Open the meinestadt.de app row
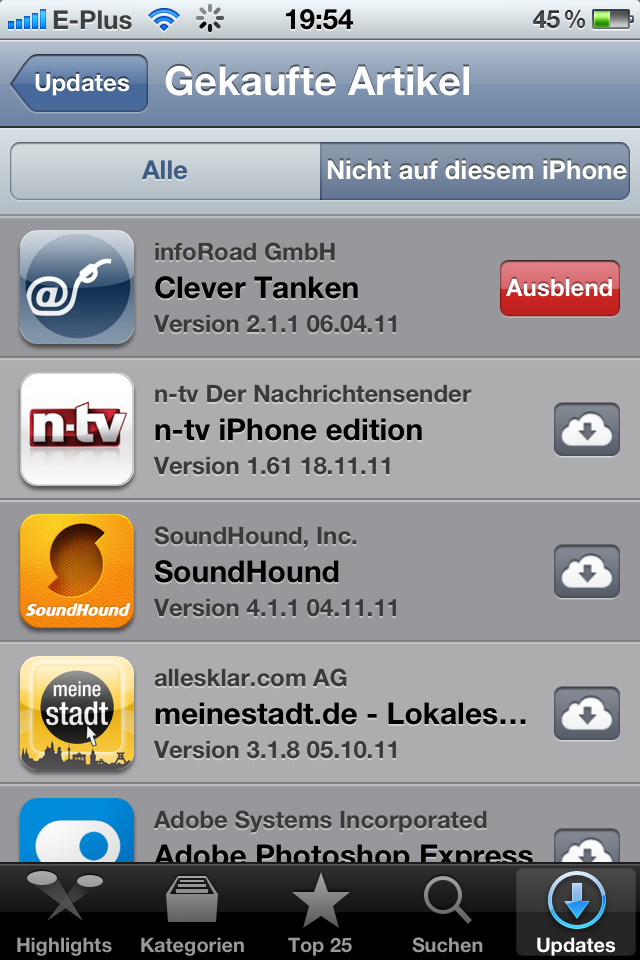This screenshot has height=960, width=640. click(300, 714)
